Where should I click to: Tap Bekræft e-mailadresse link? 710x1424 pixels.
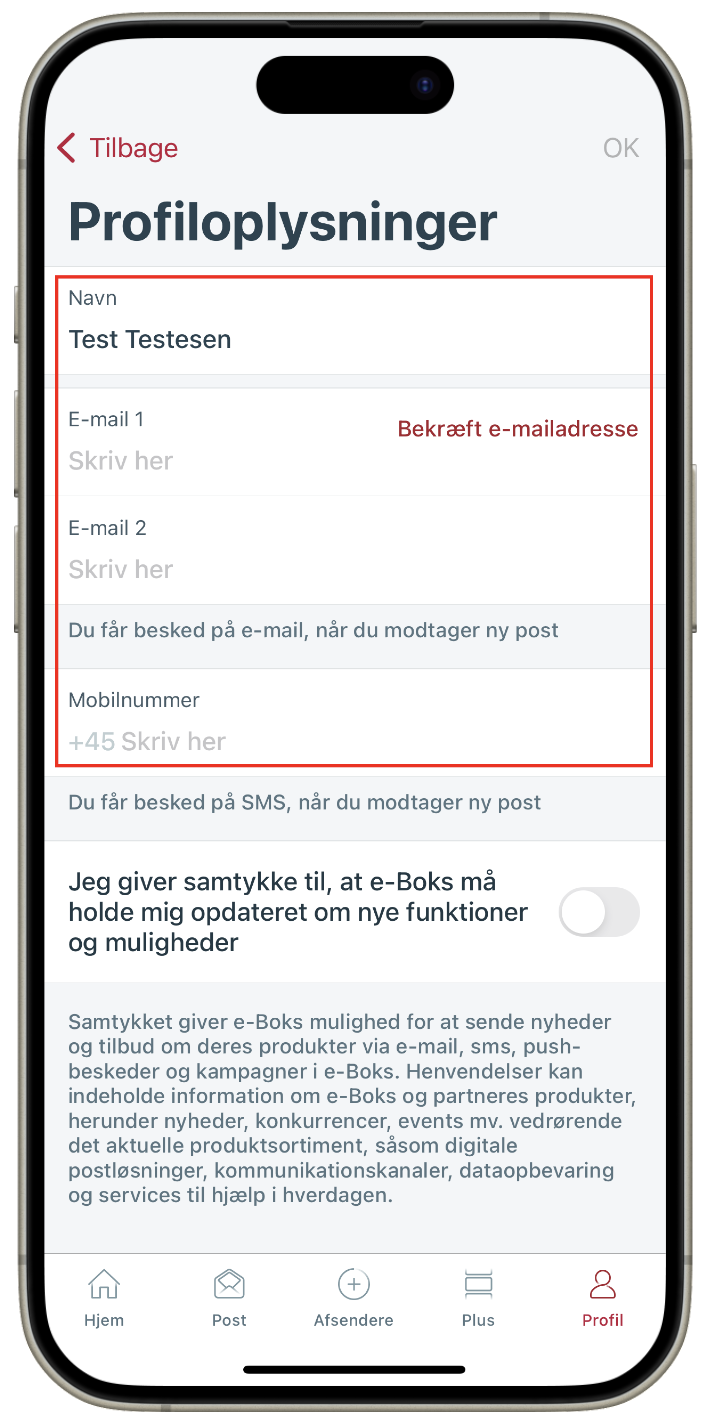pyautogui.click(x=517, y=429)
